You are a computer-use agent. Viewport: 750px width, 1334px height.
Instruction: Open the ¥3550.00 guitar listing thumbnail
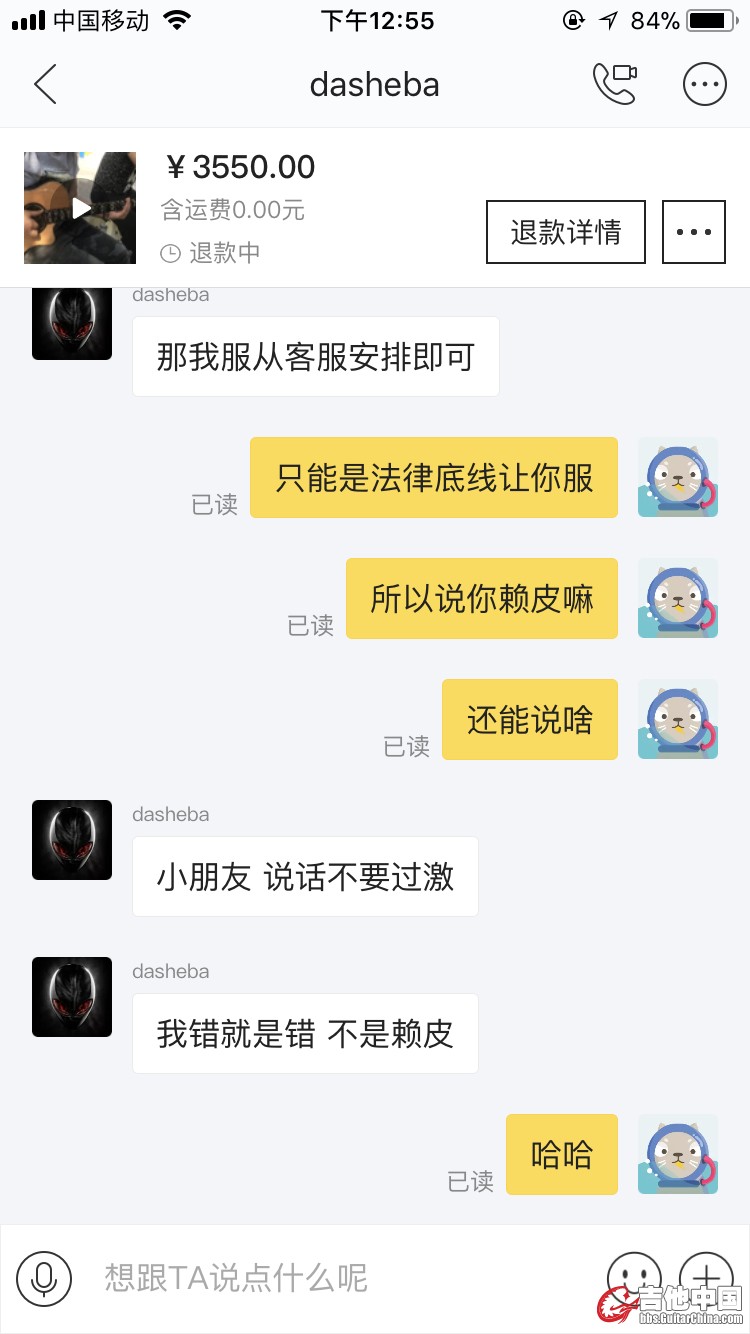coord(80,208)
